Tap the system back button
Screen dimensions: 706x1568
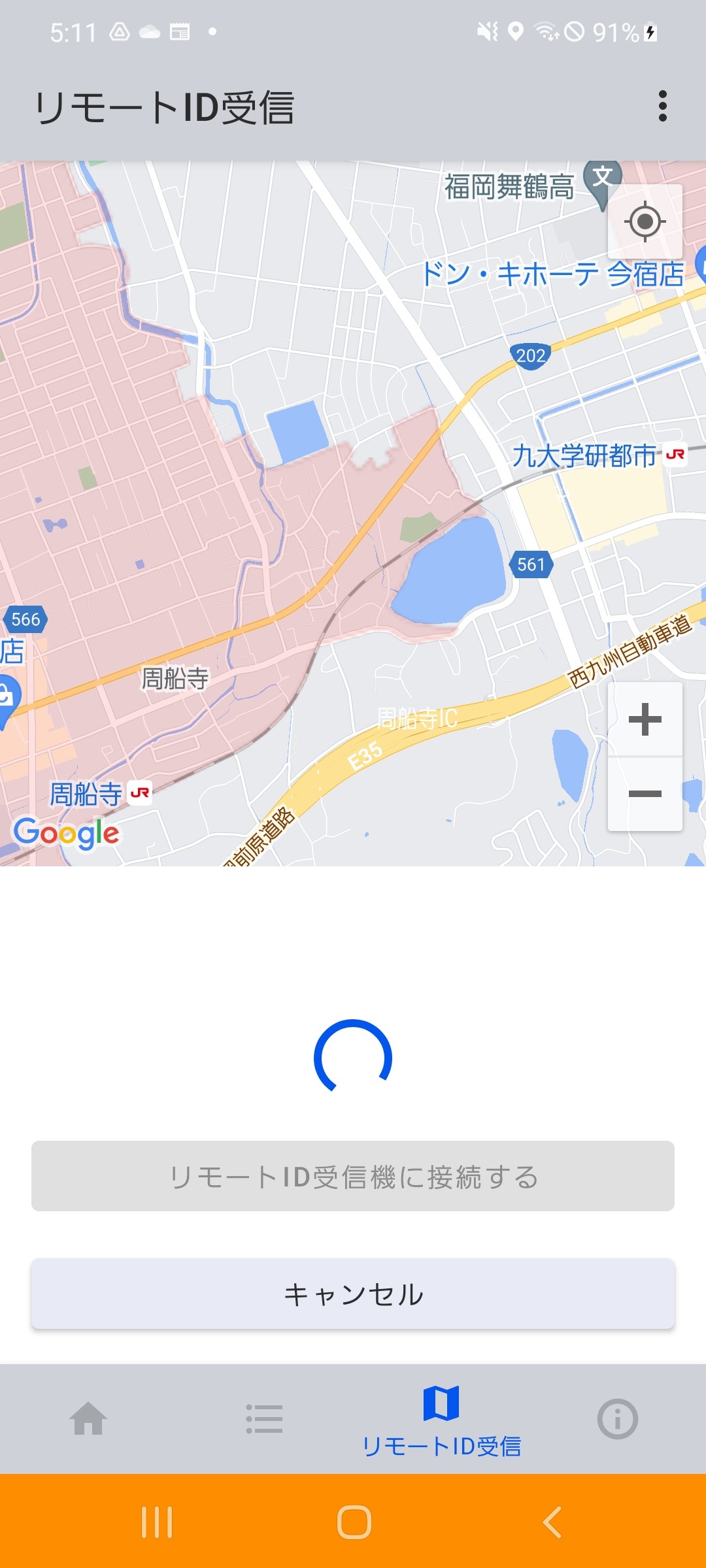tap(552, 1522)
